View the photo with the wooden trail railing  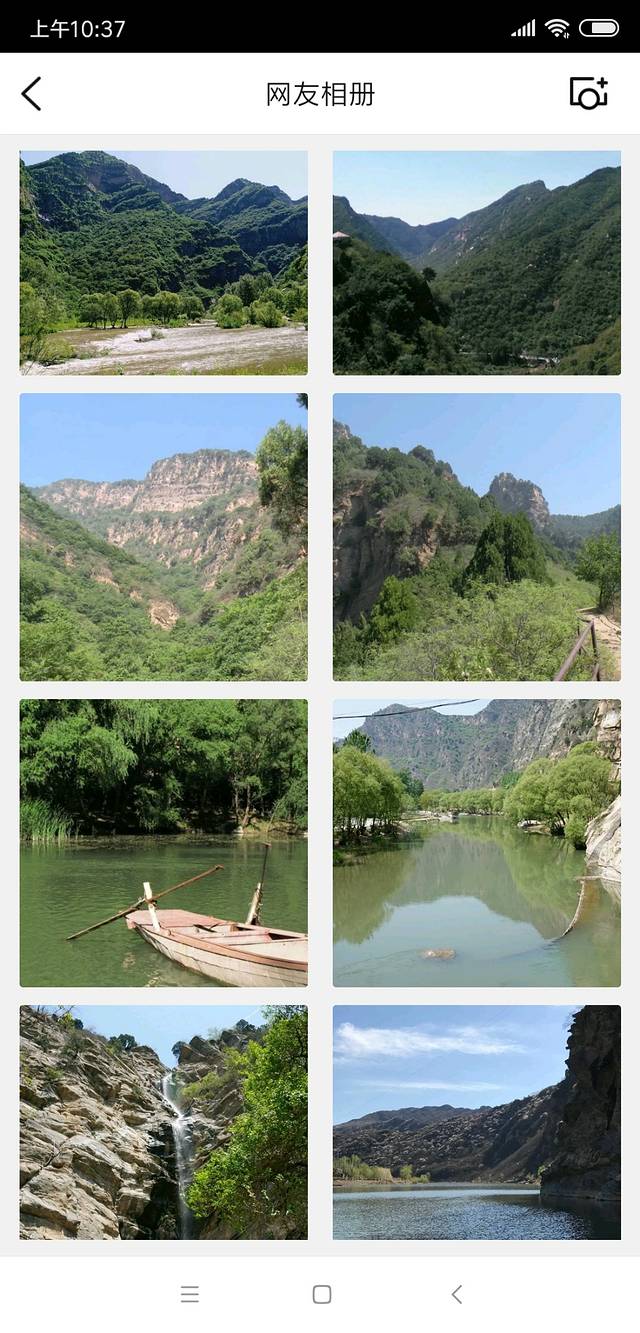point(476,537)
